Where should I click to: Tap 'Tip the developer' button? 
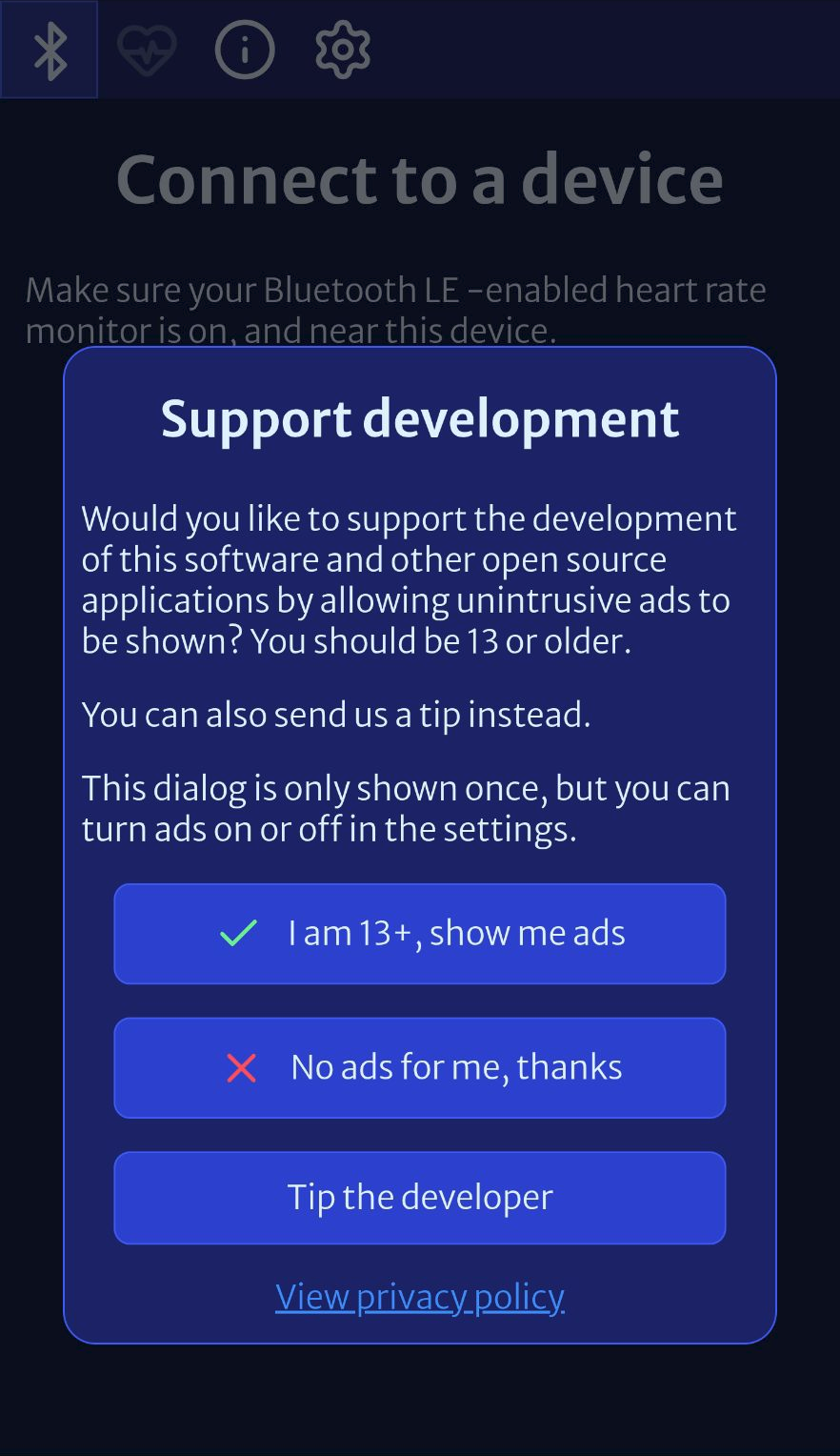point(419,1198)
